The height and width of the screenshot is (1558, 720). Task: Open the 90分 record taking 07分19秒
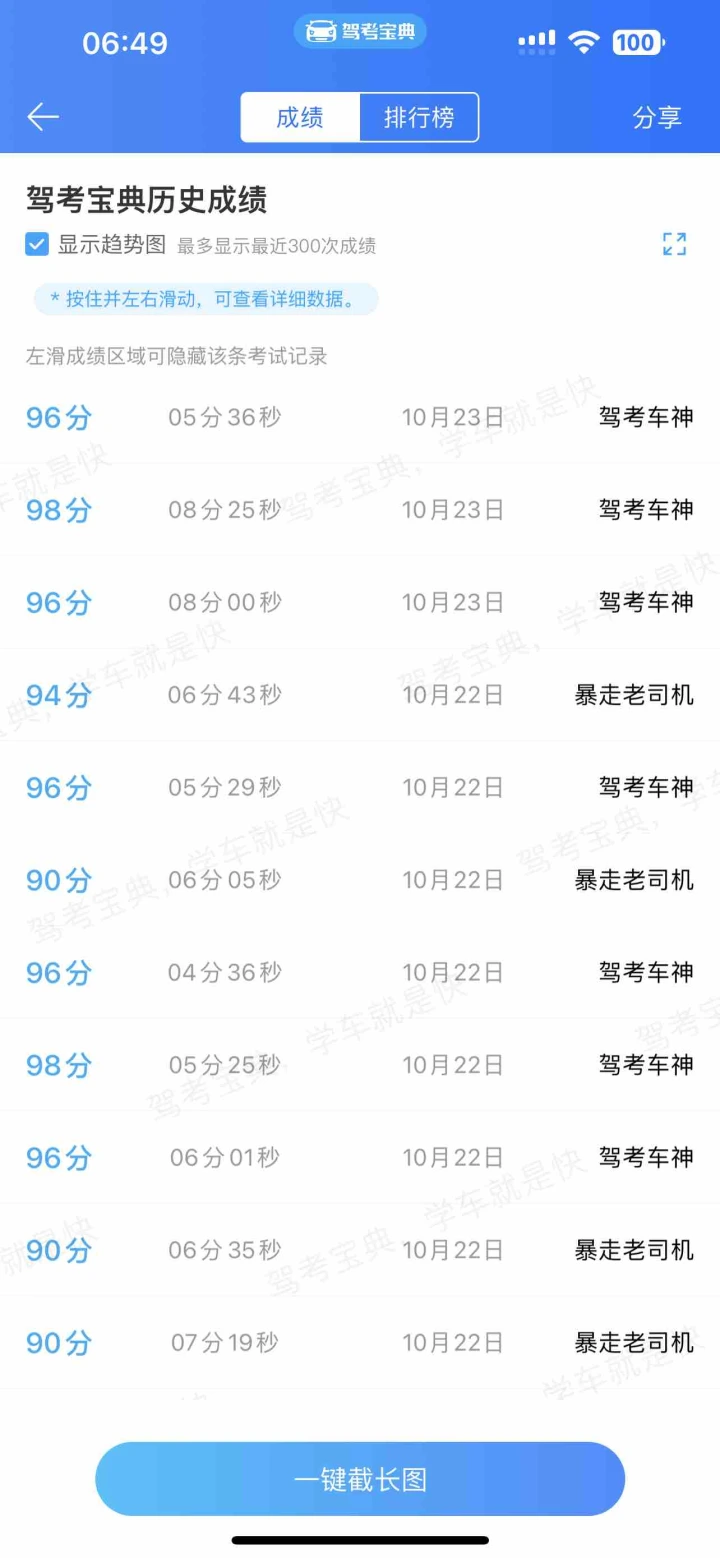pyautogui.click(x=360, y=1342)
